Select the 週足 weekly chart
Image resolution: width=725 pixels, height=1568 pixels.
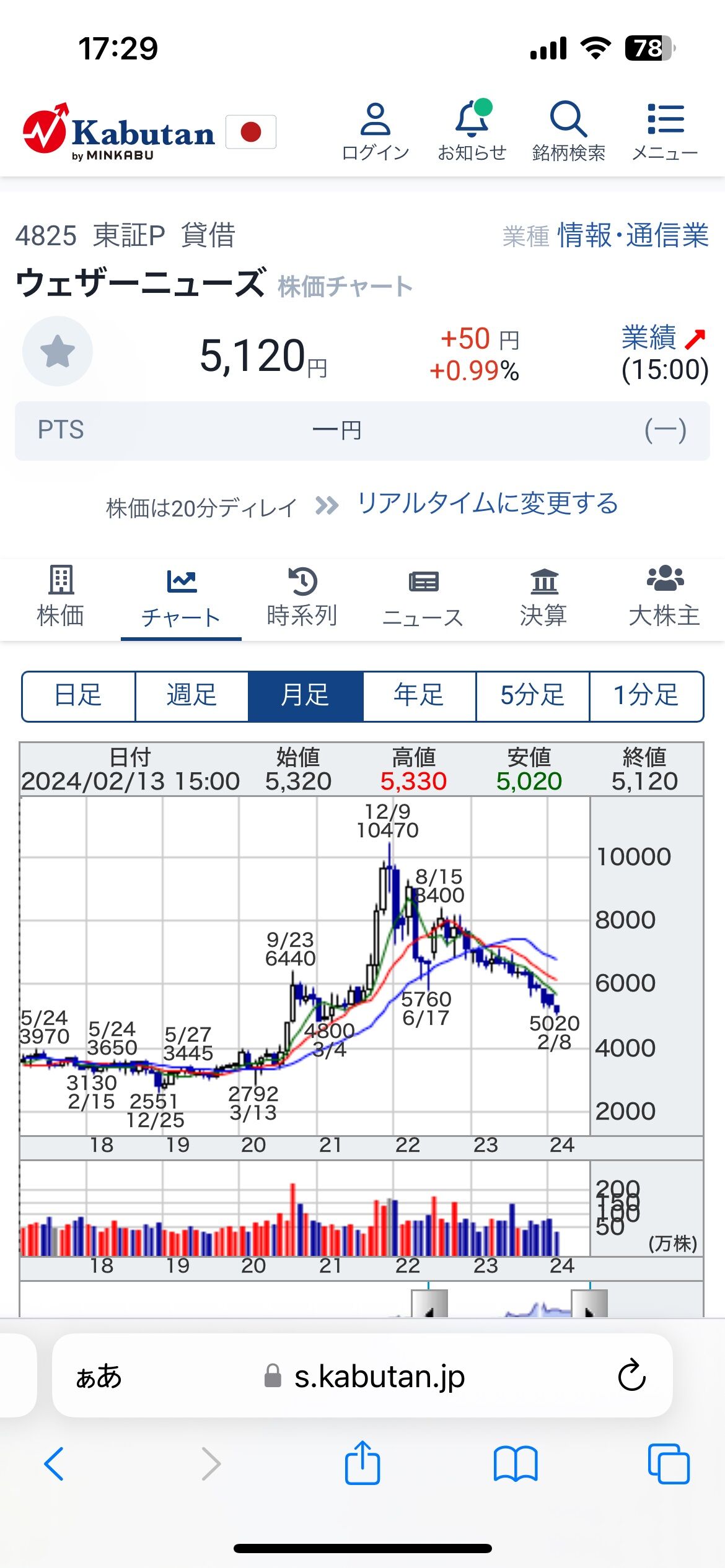coord(191,696)
